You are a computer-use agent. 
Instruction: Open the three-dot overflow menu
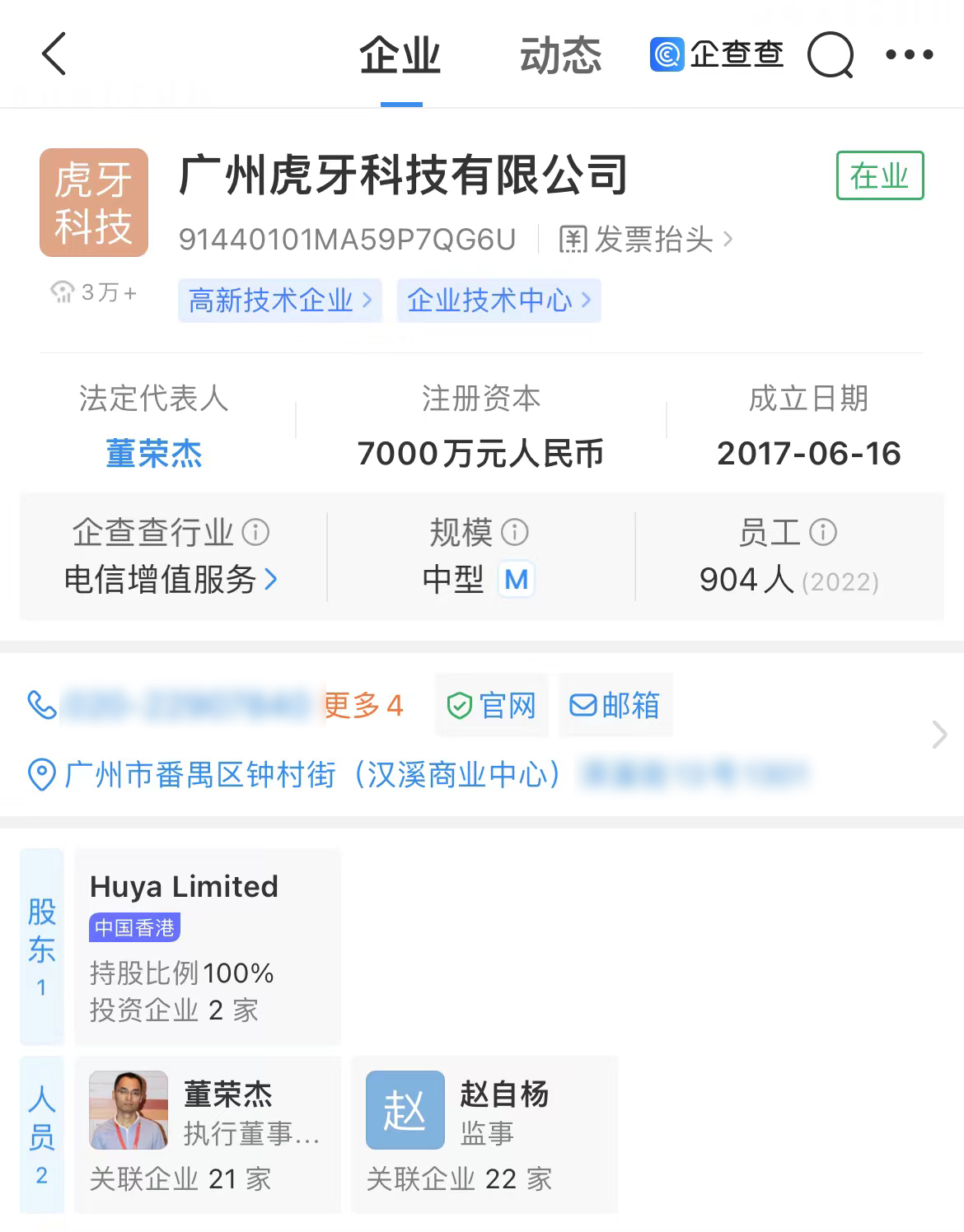point(909,55)
